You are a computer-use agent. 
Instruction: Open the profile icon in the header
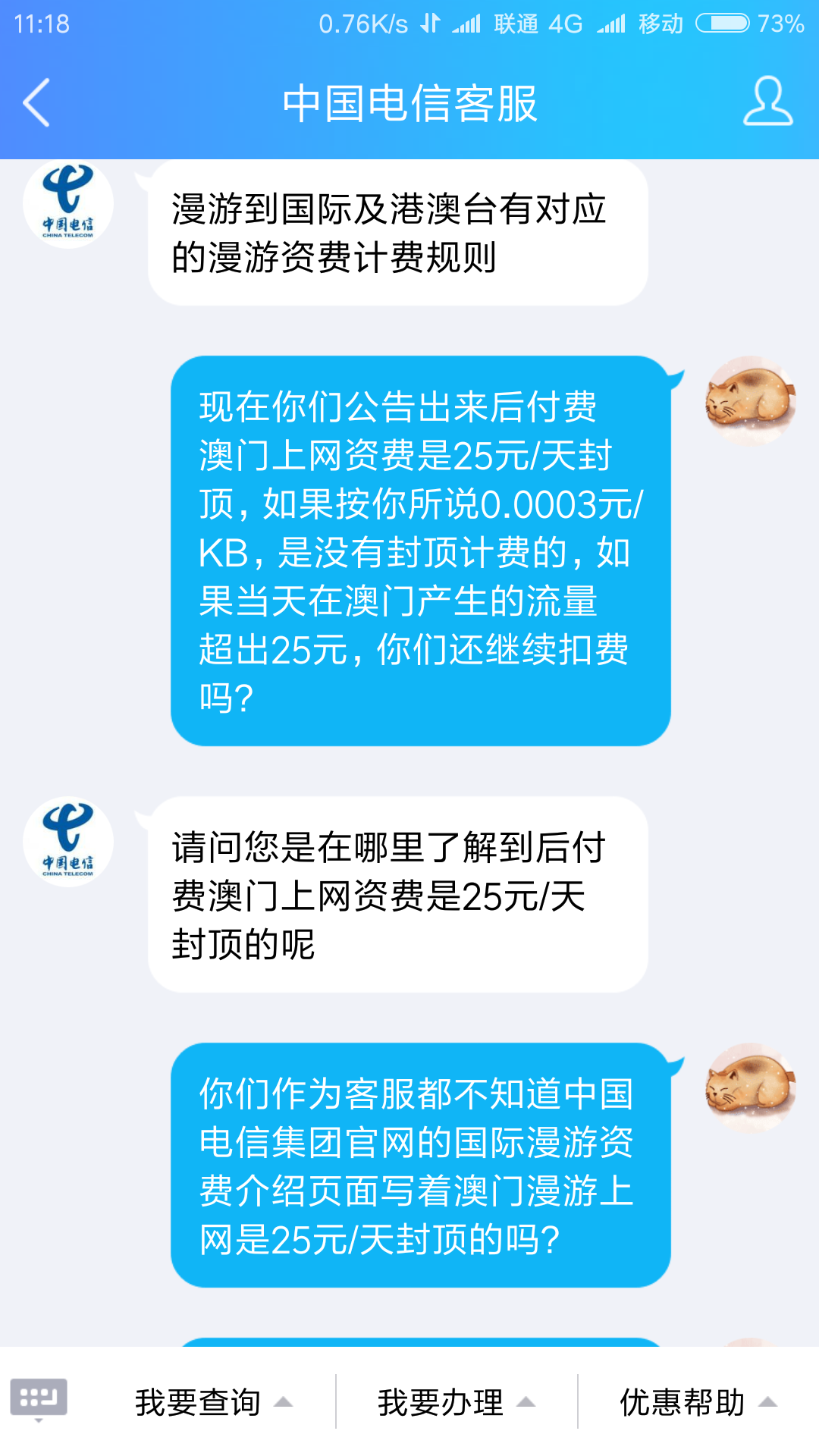[x=767, y=101]
